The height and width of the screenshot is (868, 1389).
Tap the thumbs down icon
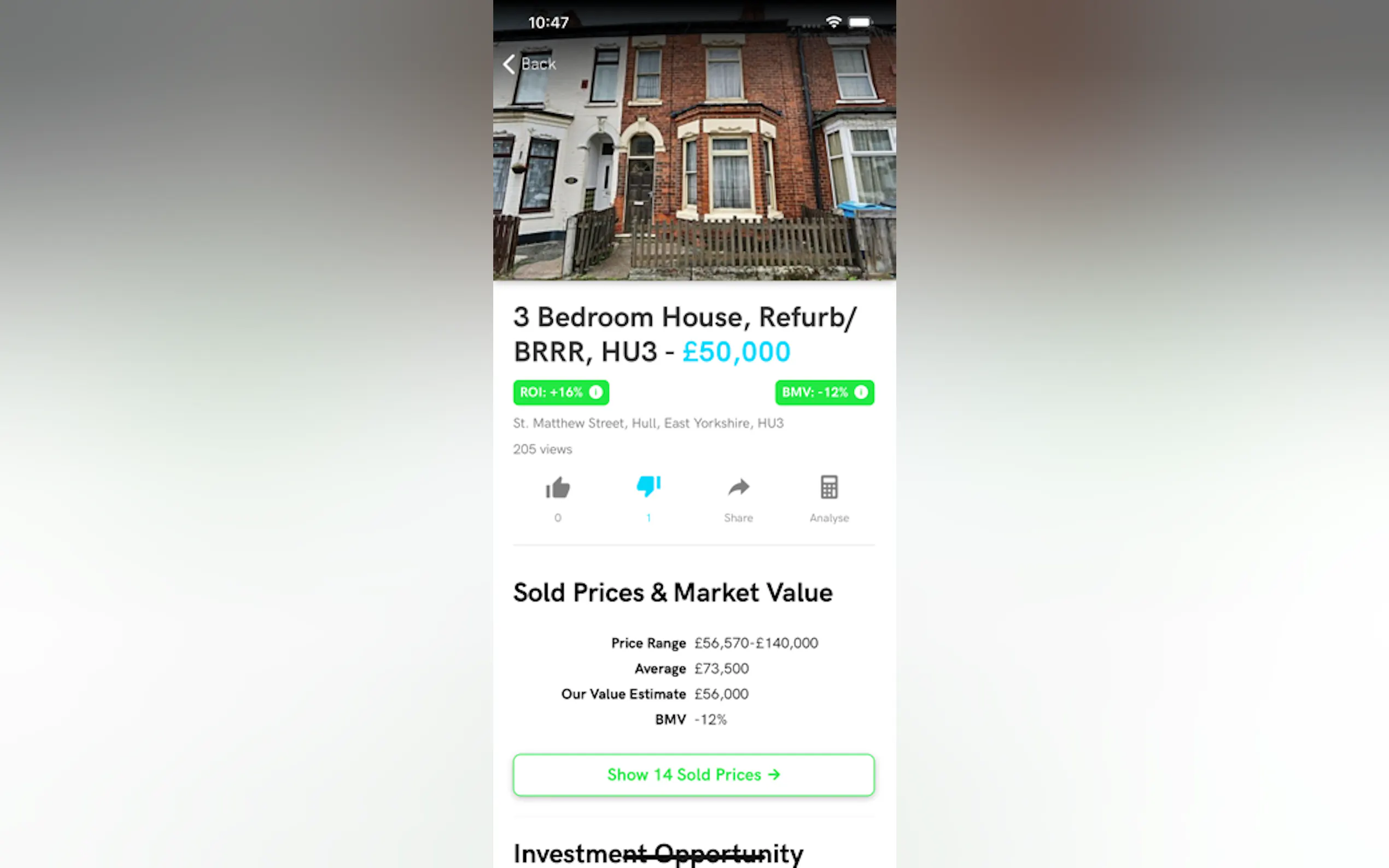[648, 488]
